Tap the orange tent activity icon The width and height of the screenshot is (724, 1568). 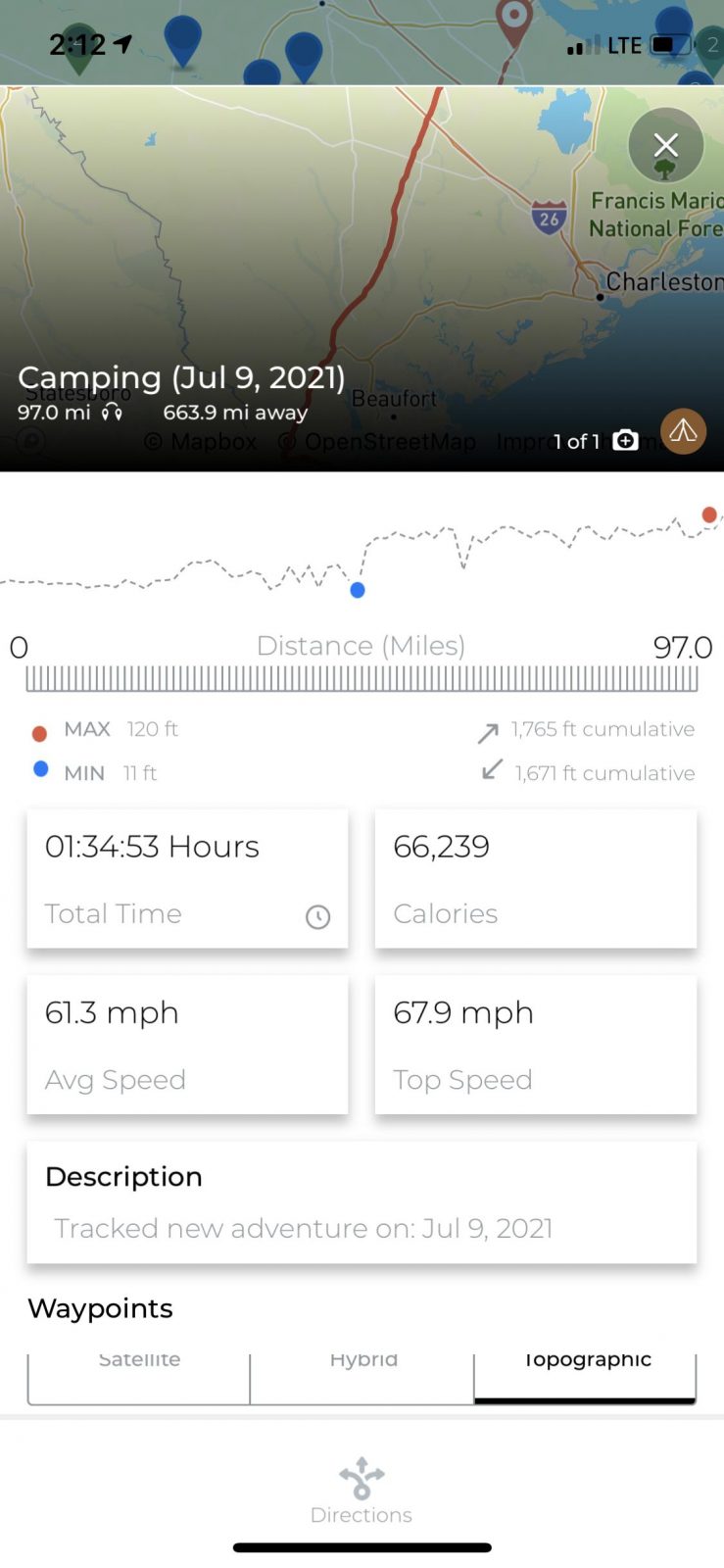[x=683, y=431]
